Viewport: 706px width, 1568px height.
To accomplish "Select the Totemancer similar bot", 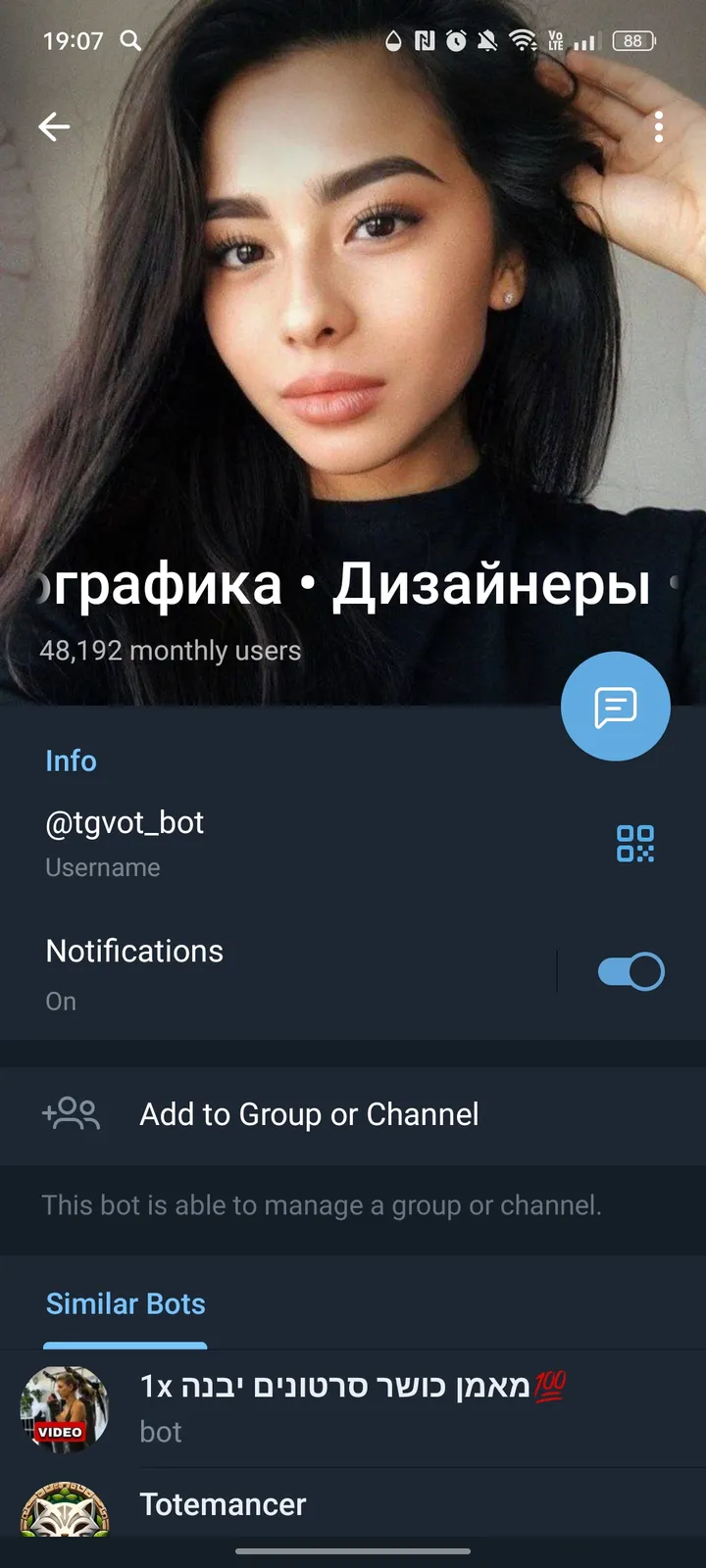I will (223, 1504).
